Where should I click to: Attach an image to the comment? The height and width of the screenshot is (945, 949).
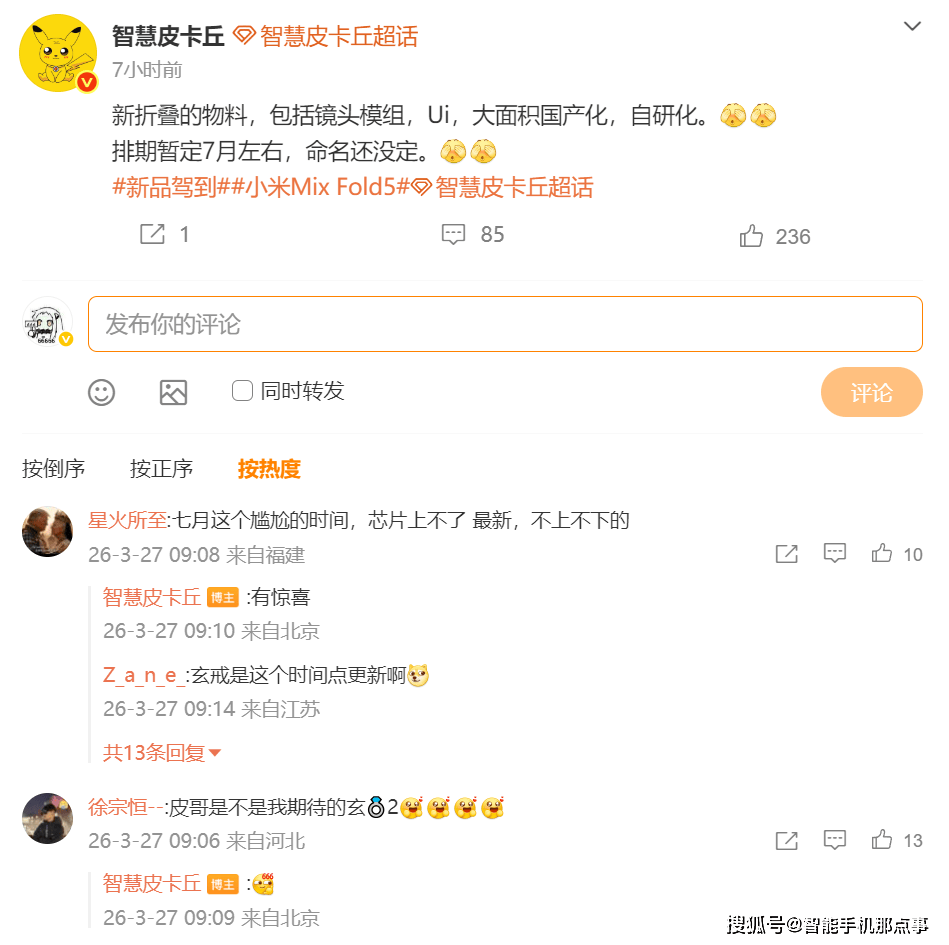click(173, 392)
